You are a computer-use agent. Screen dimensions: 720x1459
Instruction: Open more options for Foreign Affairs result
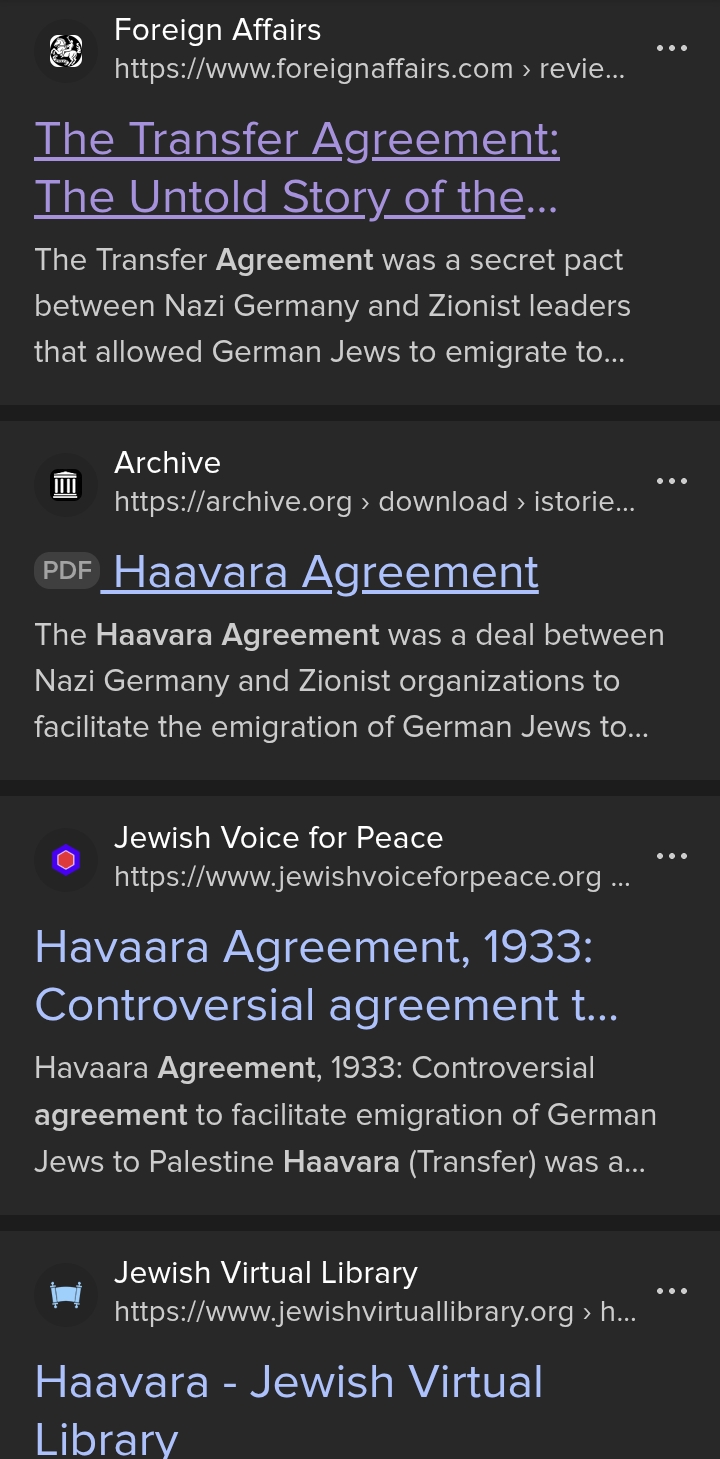click(672, 48)
